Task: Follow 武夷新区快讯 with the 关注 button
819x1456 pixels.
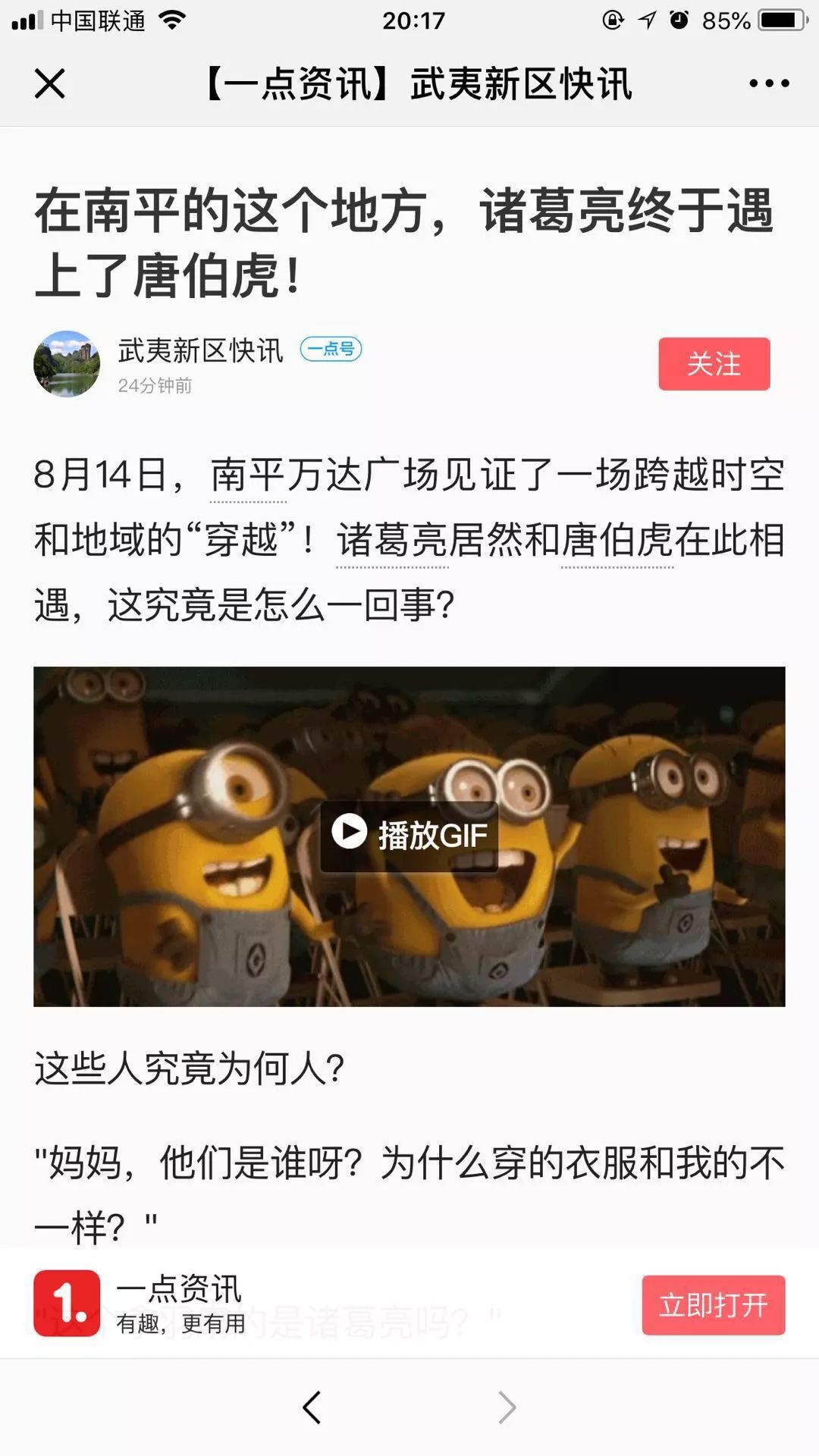Action: [x=714, y=364]
